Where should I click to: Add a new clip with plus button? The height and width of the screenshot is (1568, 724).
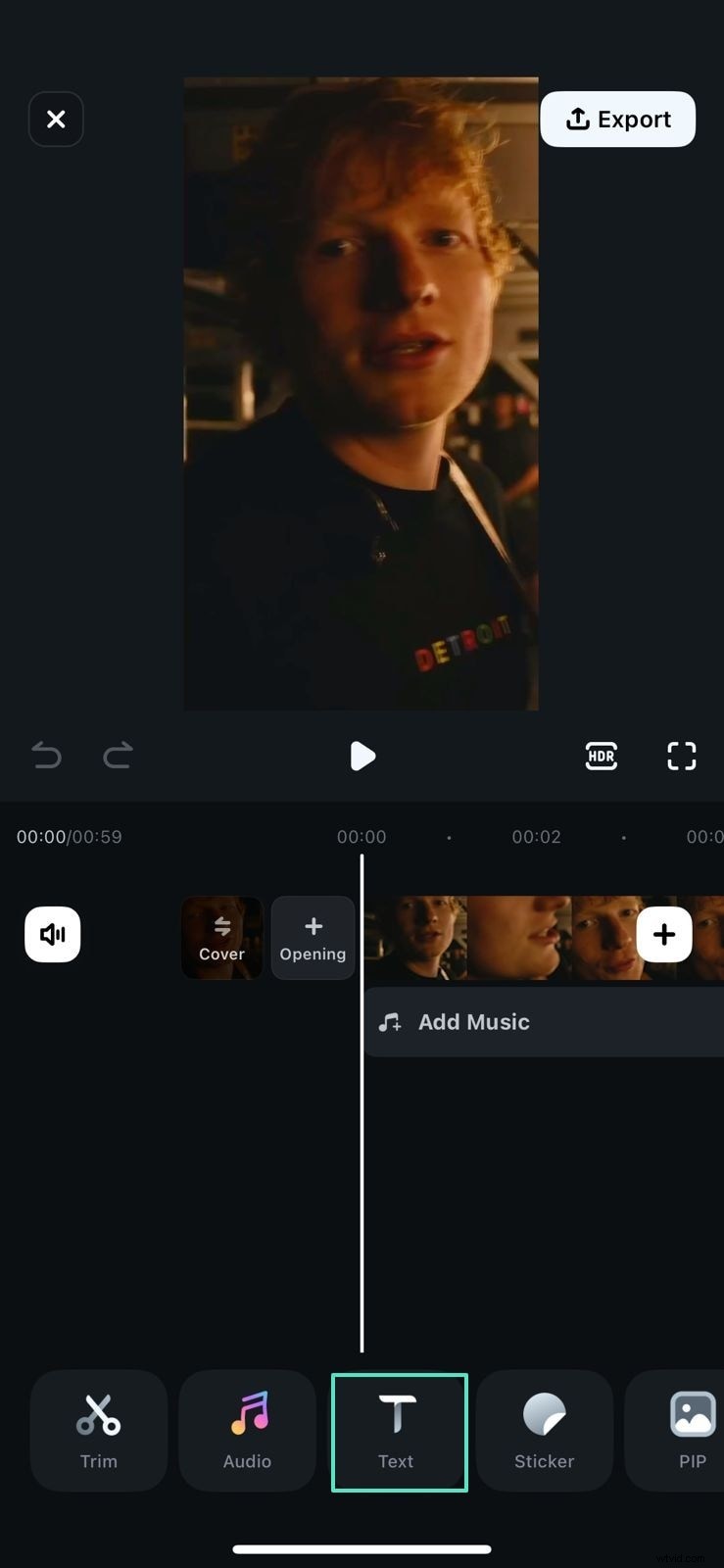click(663, 935)
